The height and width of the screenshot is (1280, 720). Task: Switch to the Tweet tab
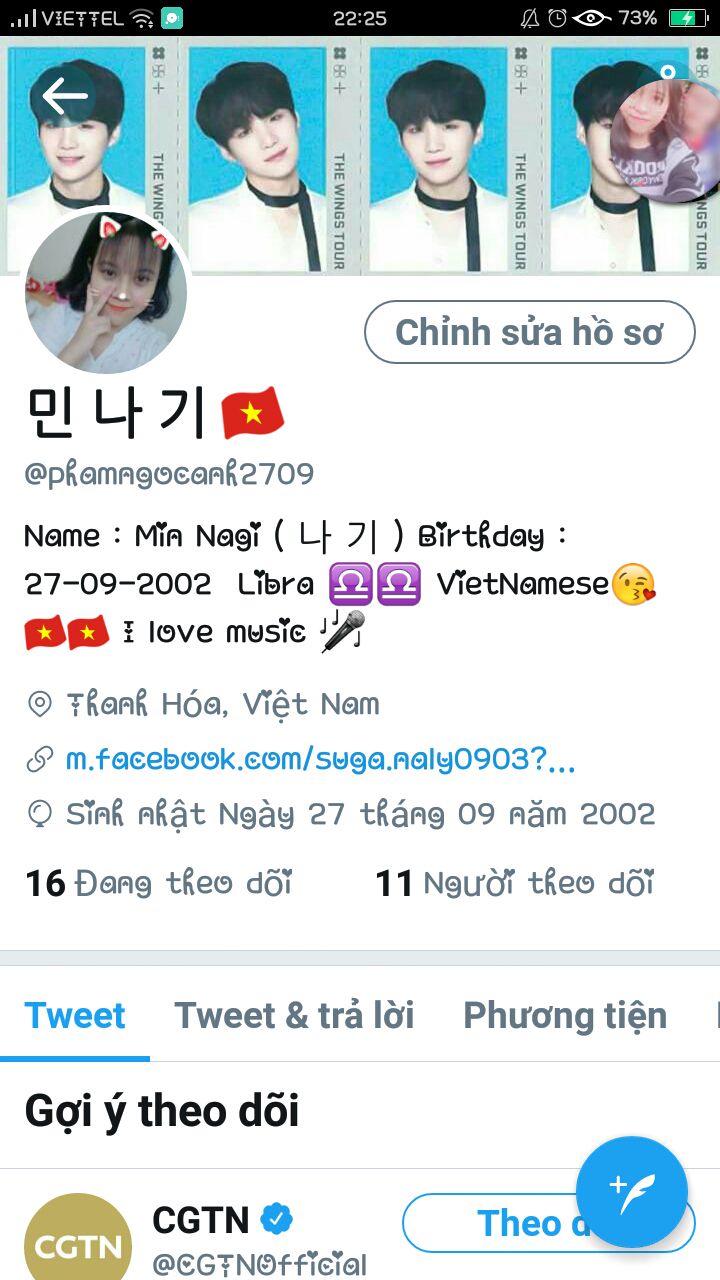(75, 1015)
